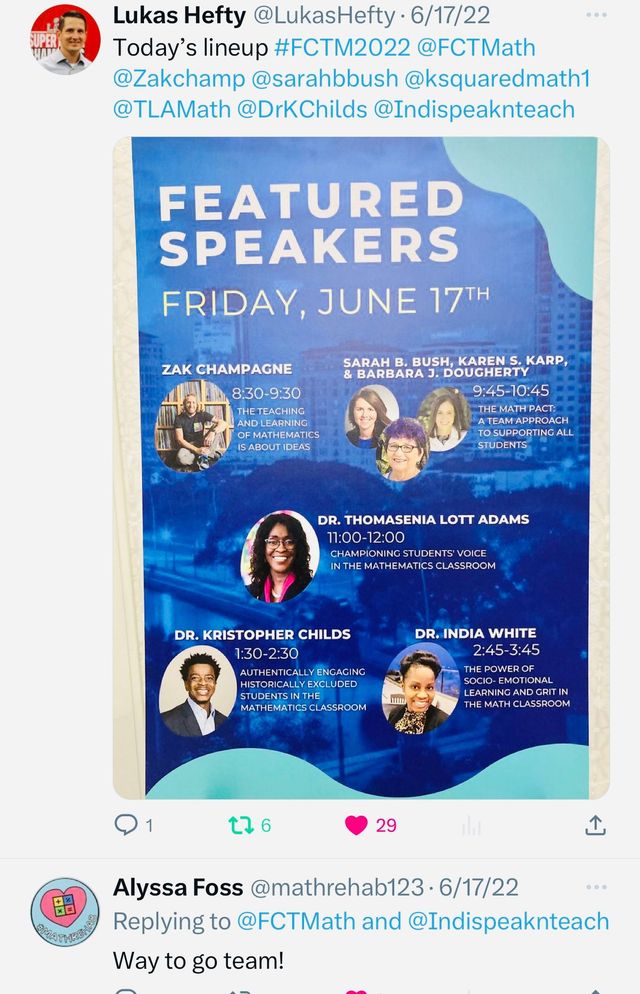Open Alyssa Foss's profile from her name
Image resolution: width=640 pixels, height=994 pixels.
(176, 888)
